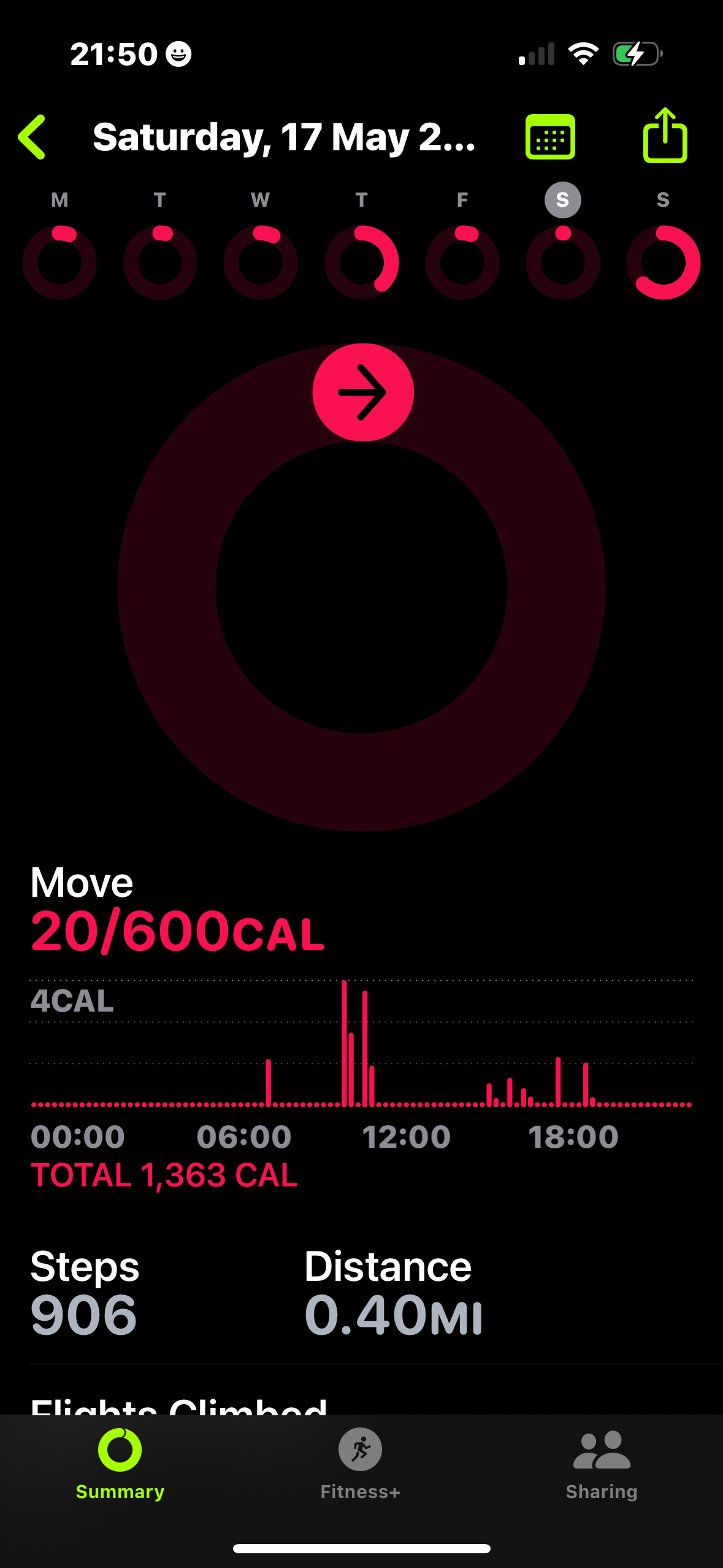Select Sunday's activity ring
Viewport: 723px width, 1568px height.
664,262
